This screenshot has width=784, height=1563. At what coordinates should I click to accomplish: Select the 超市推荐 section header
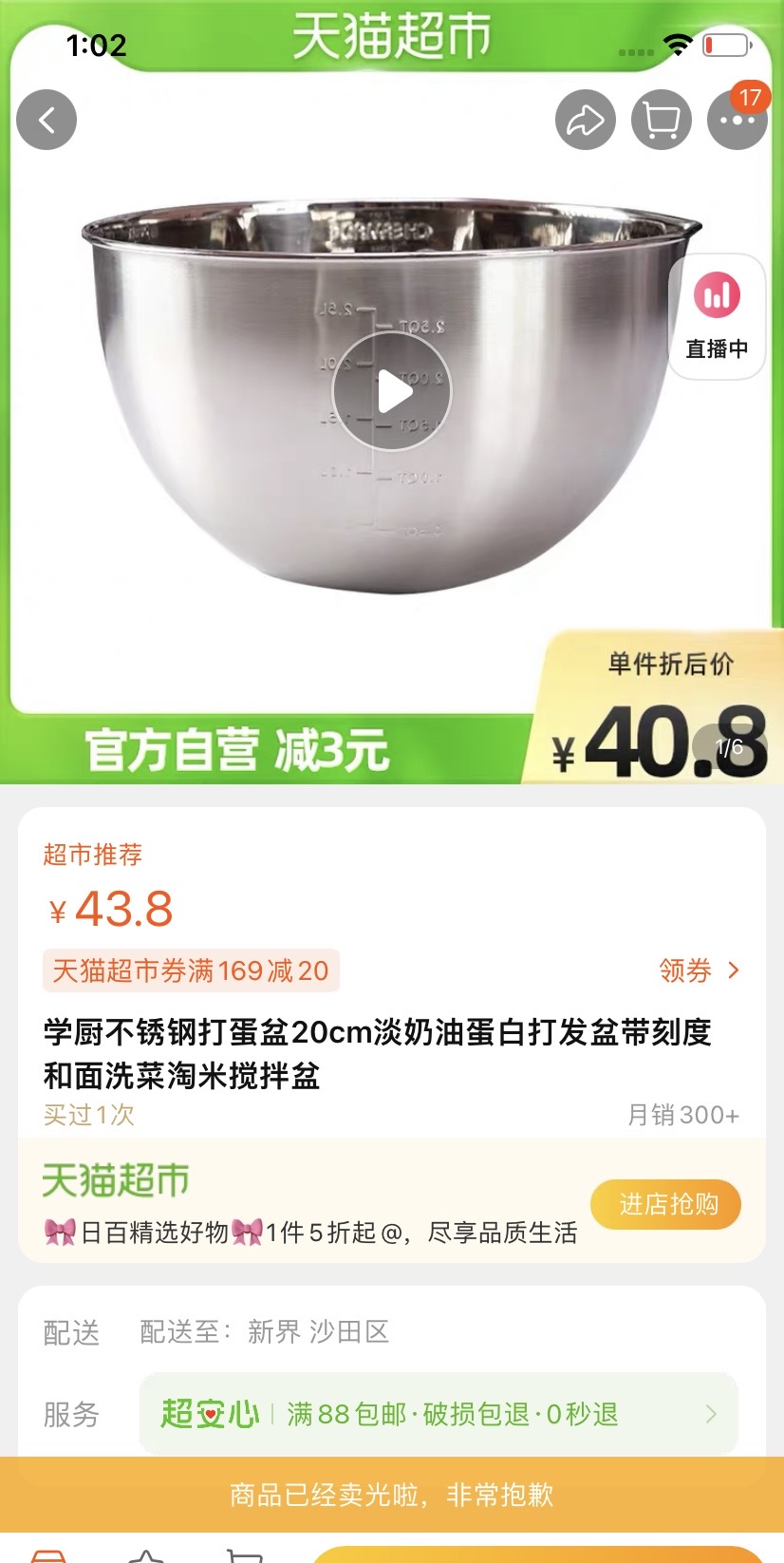(x=91, y=855)
